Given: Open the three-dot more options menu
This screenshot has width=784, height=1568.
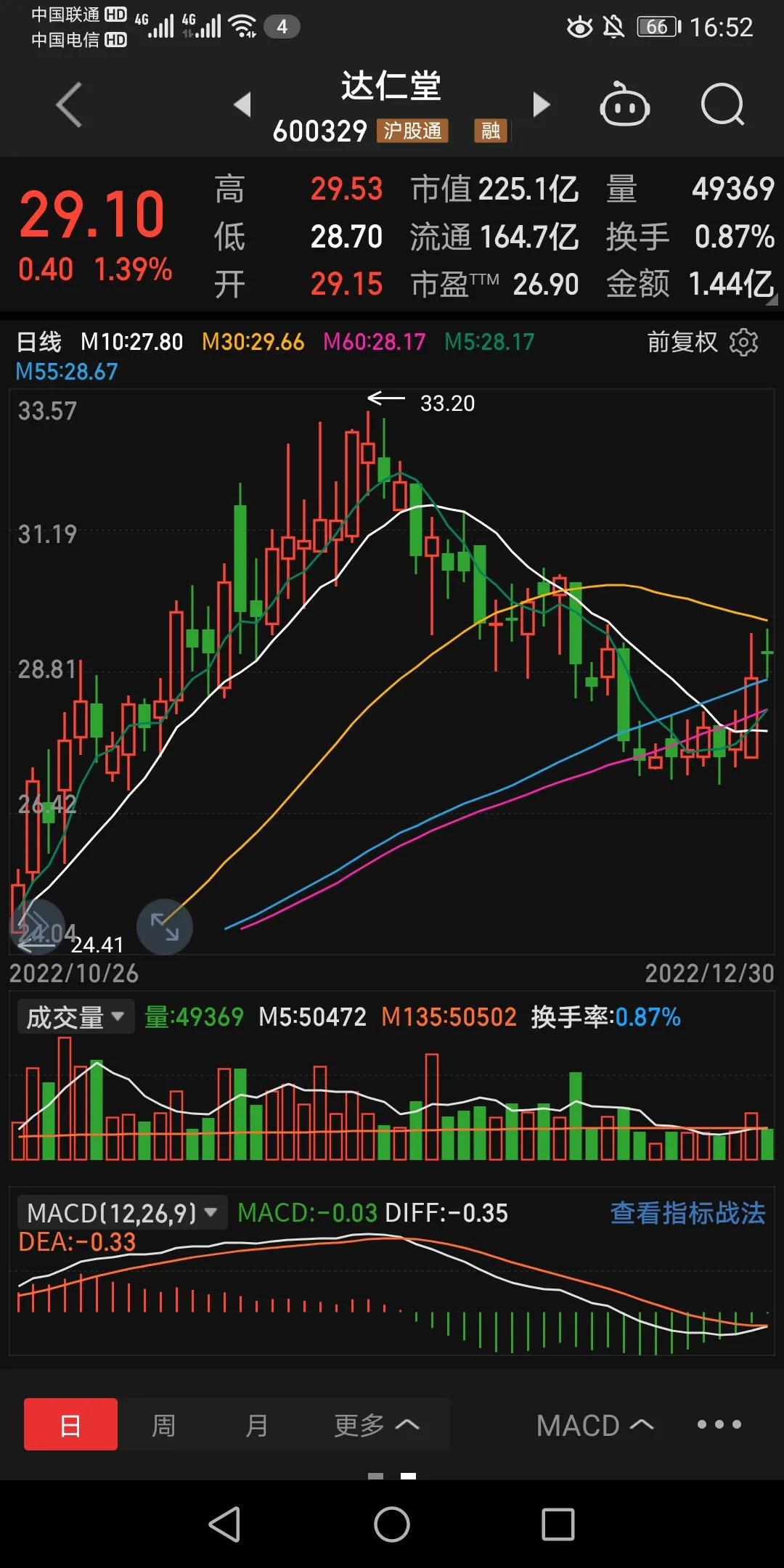Looking at the screenshot, I should click(x=719, y=1424).
